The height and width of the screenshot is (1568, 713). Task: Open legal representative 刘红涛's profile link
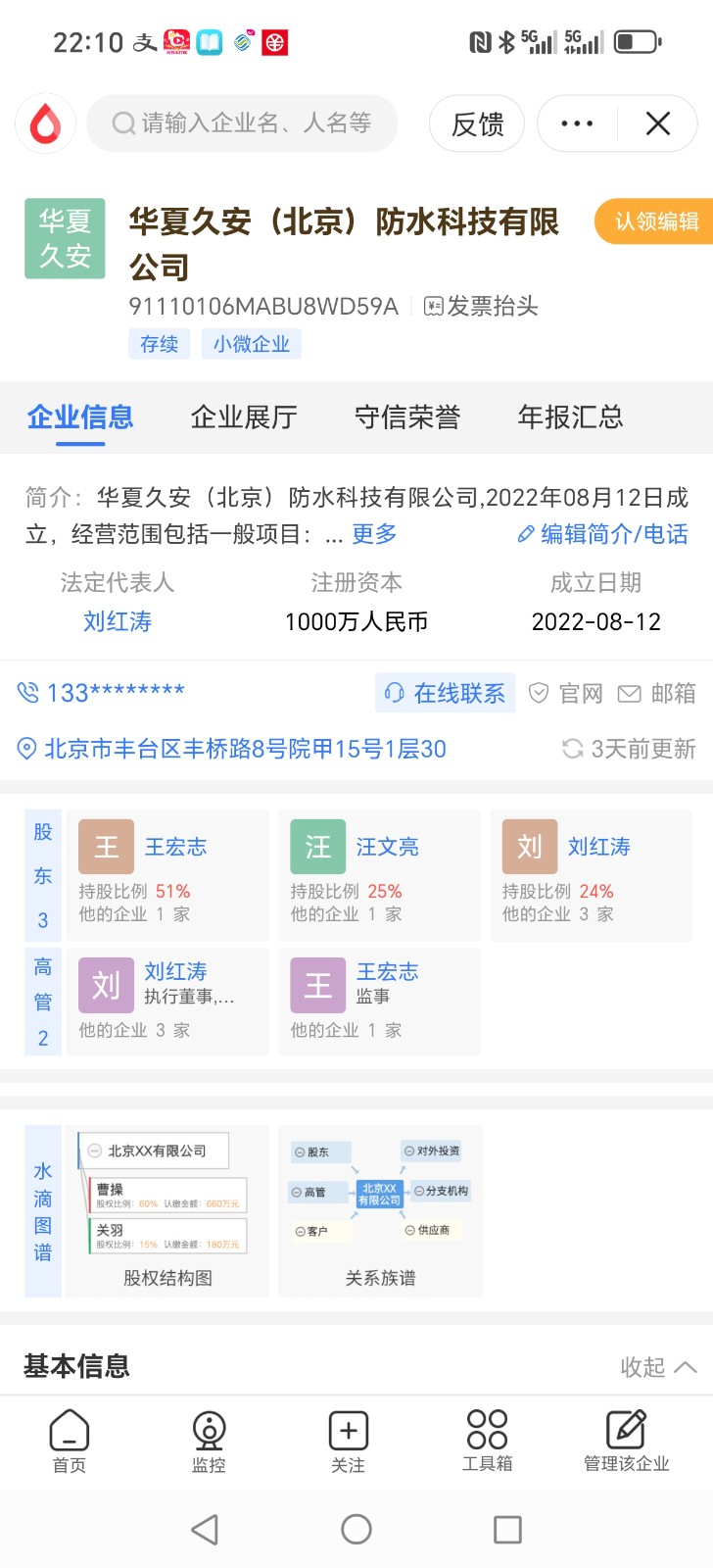118,621
